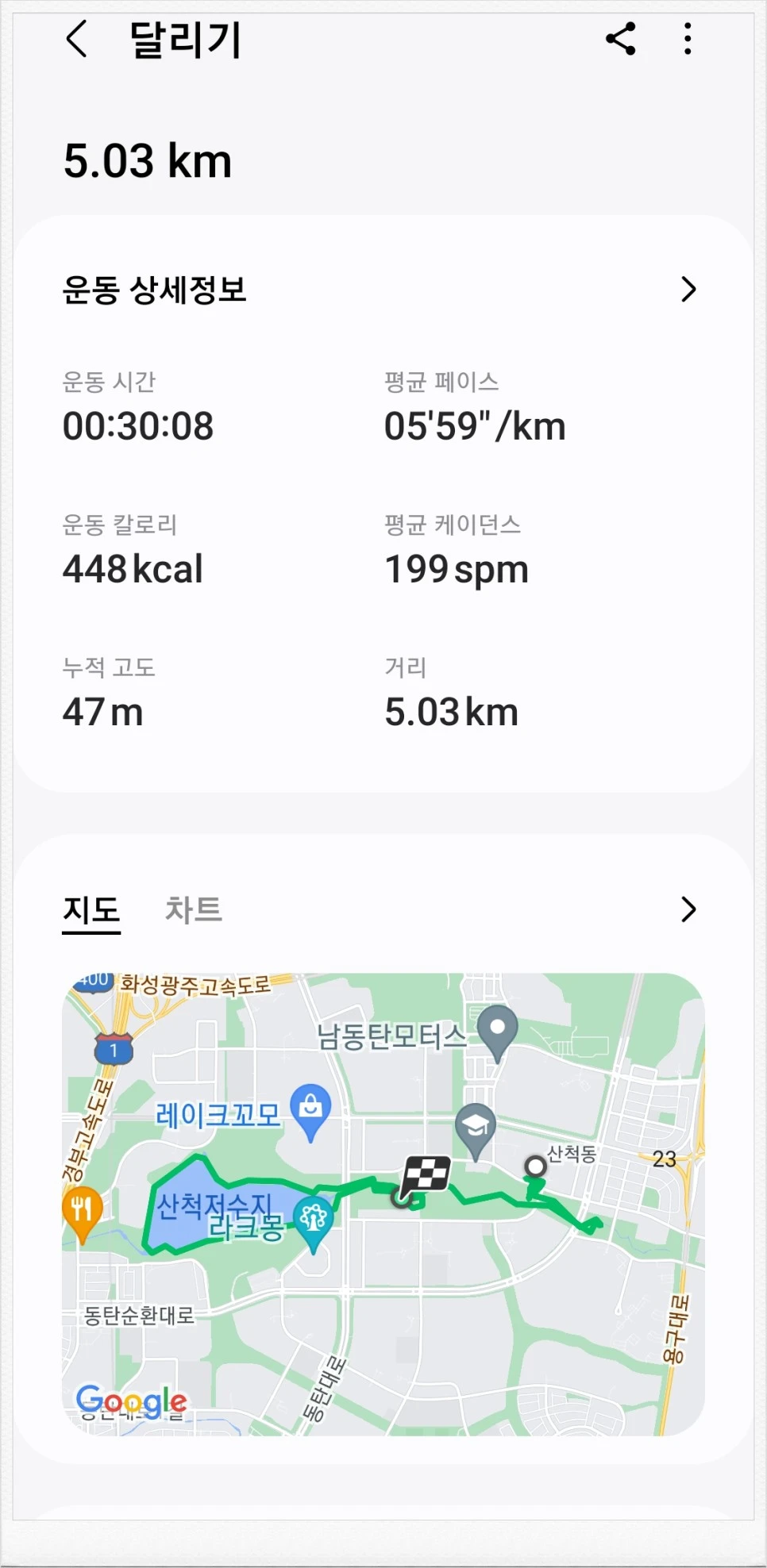Switch to the 차트 tab
Screen dimensions: 767x1568
coord(193,909)
